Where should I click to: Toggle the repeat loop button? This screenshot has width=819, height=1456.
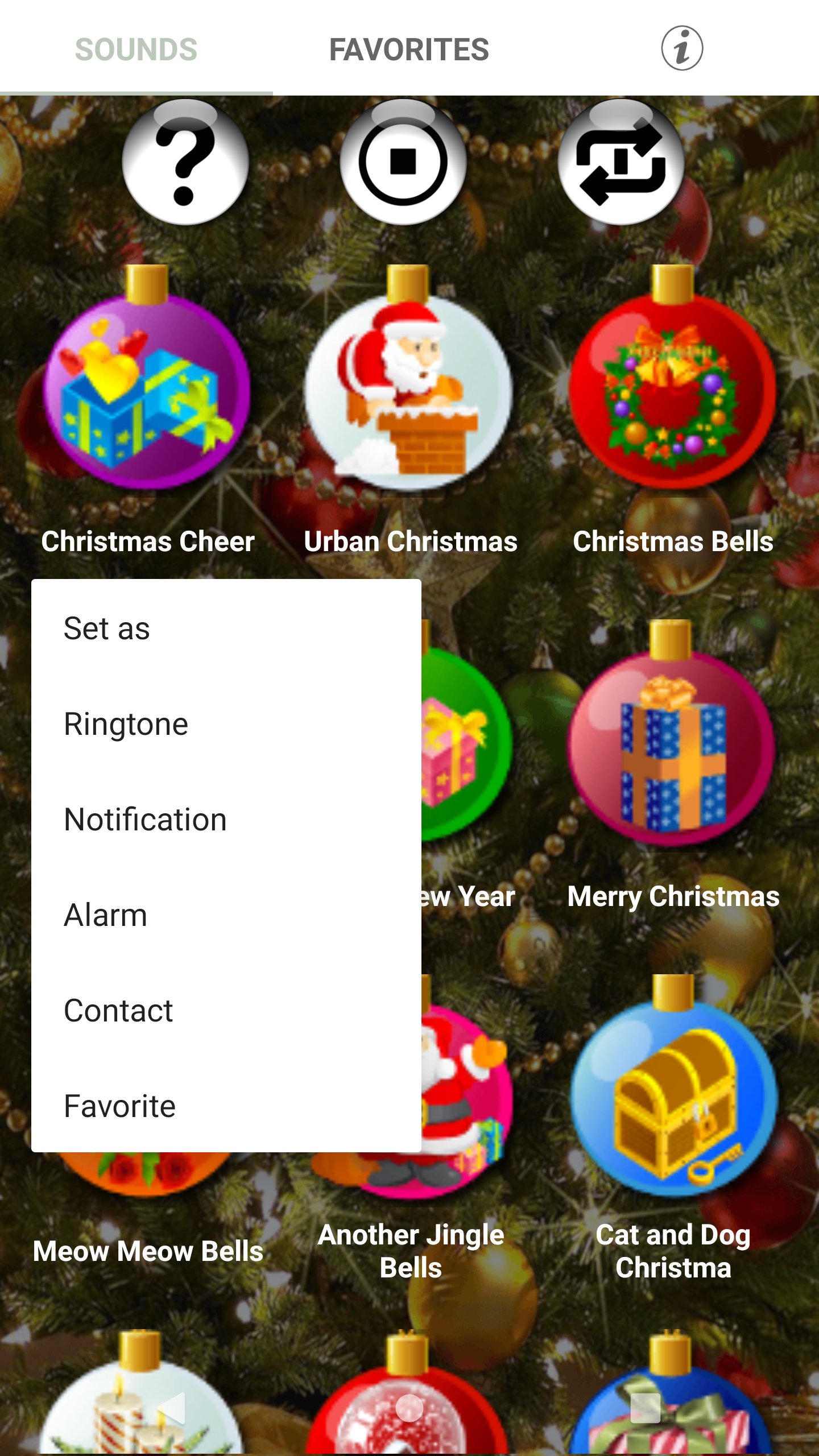621,163
